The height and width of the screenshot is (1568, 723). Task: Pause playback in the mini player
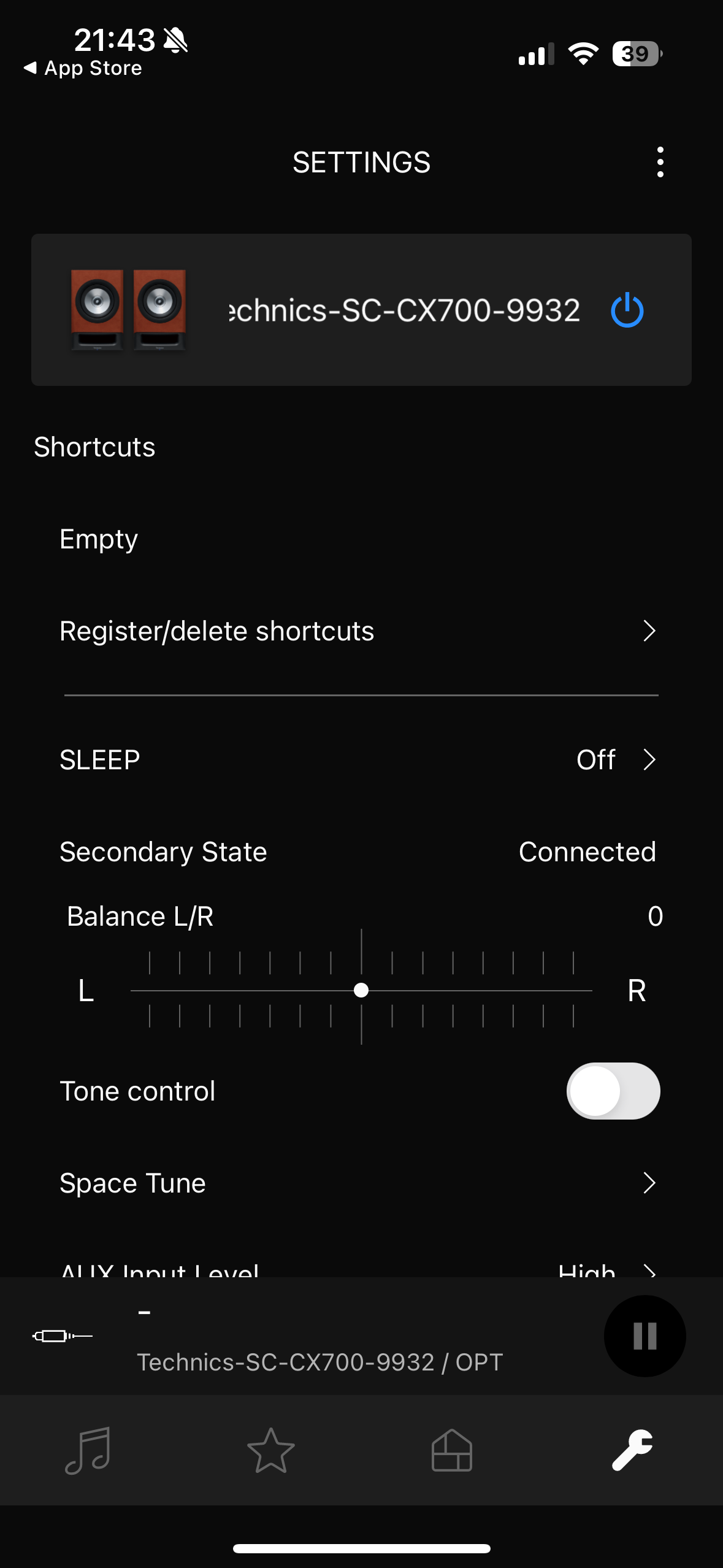click(x=645, y=1335)
